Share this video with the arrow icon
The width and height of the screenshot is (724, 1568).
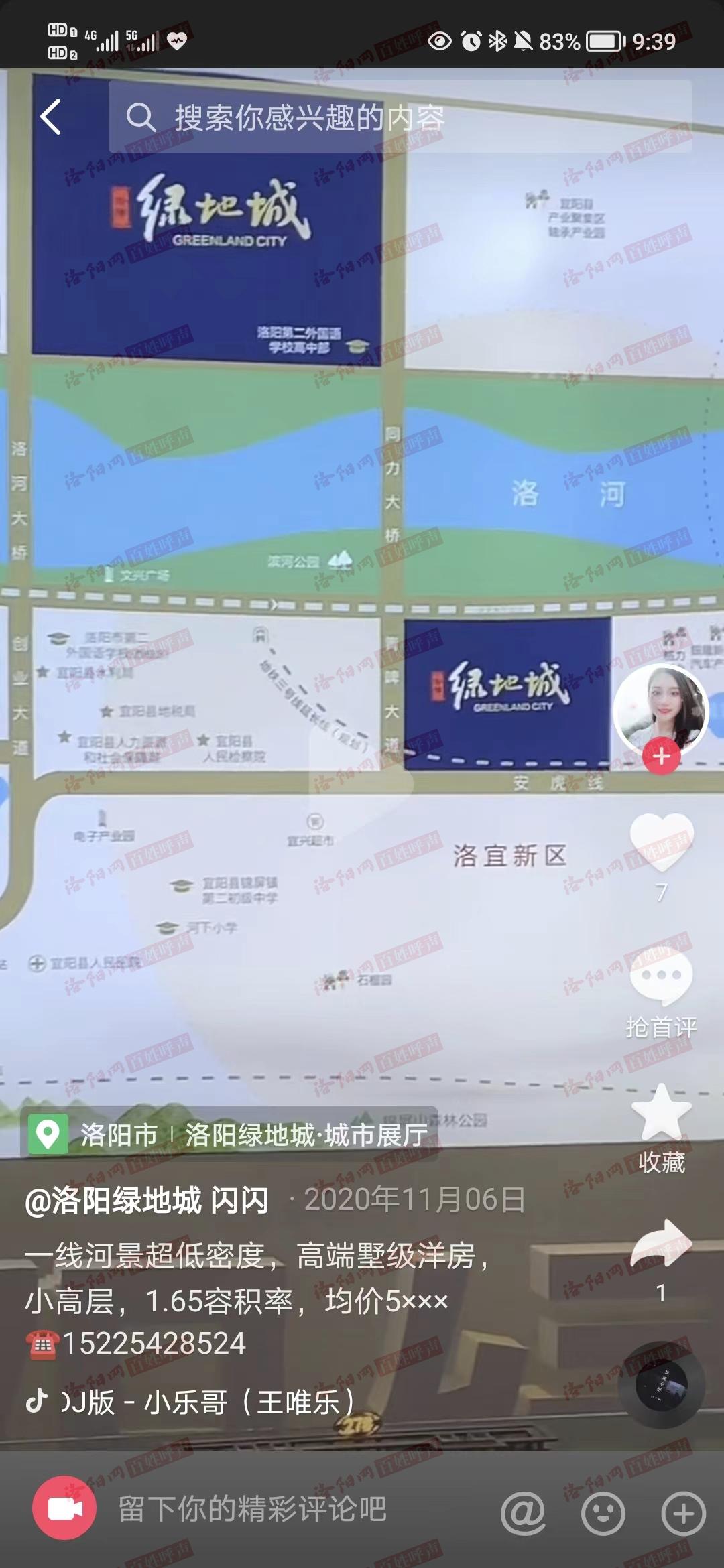tap(661, 1244)
